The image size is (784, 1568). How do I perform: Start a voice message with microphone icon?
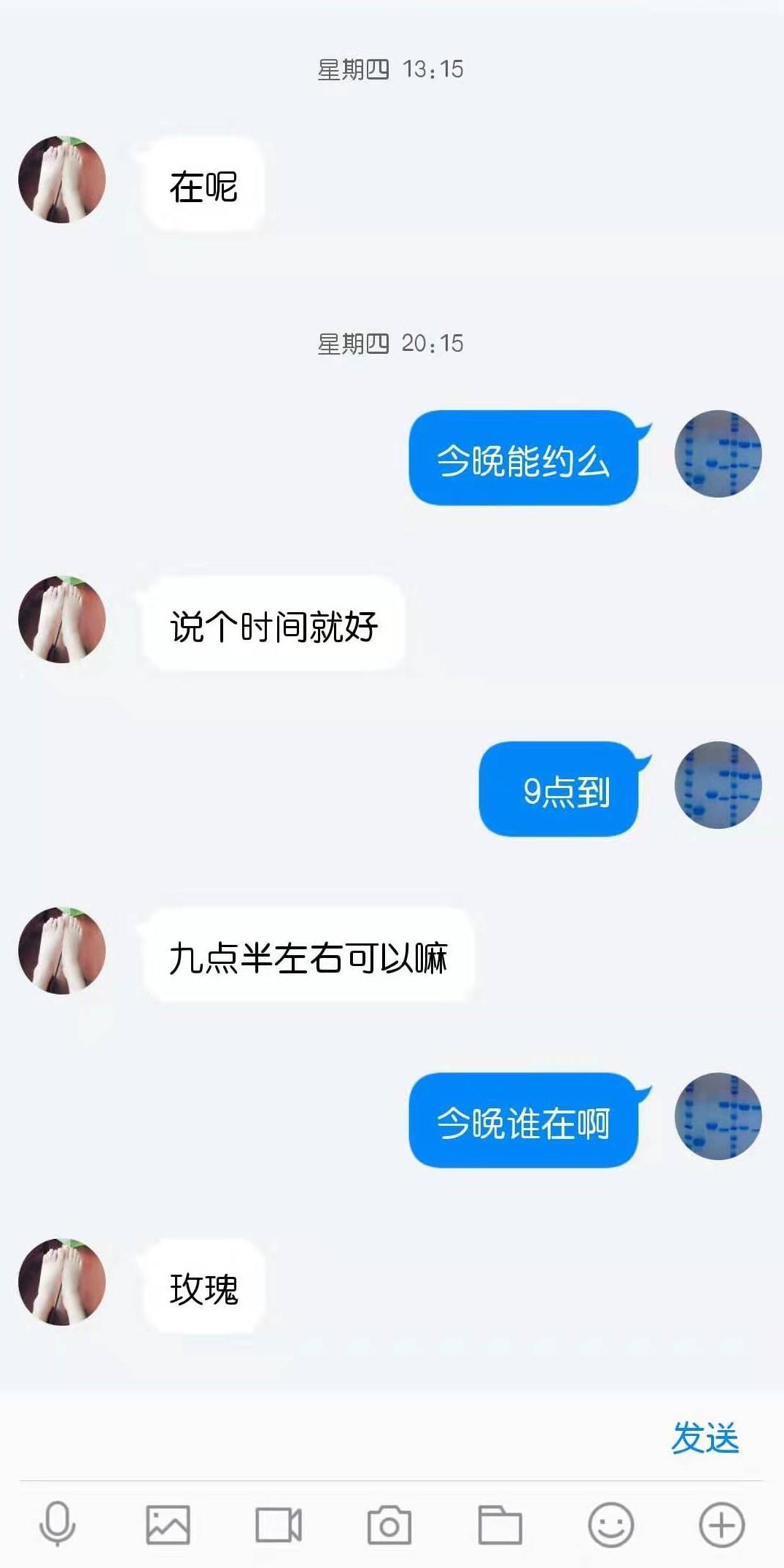[x=57, y=1524]
